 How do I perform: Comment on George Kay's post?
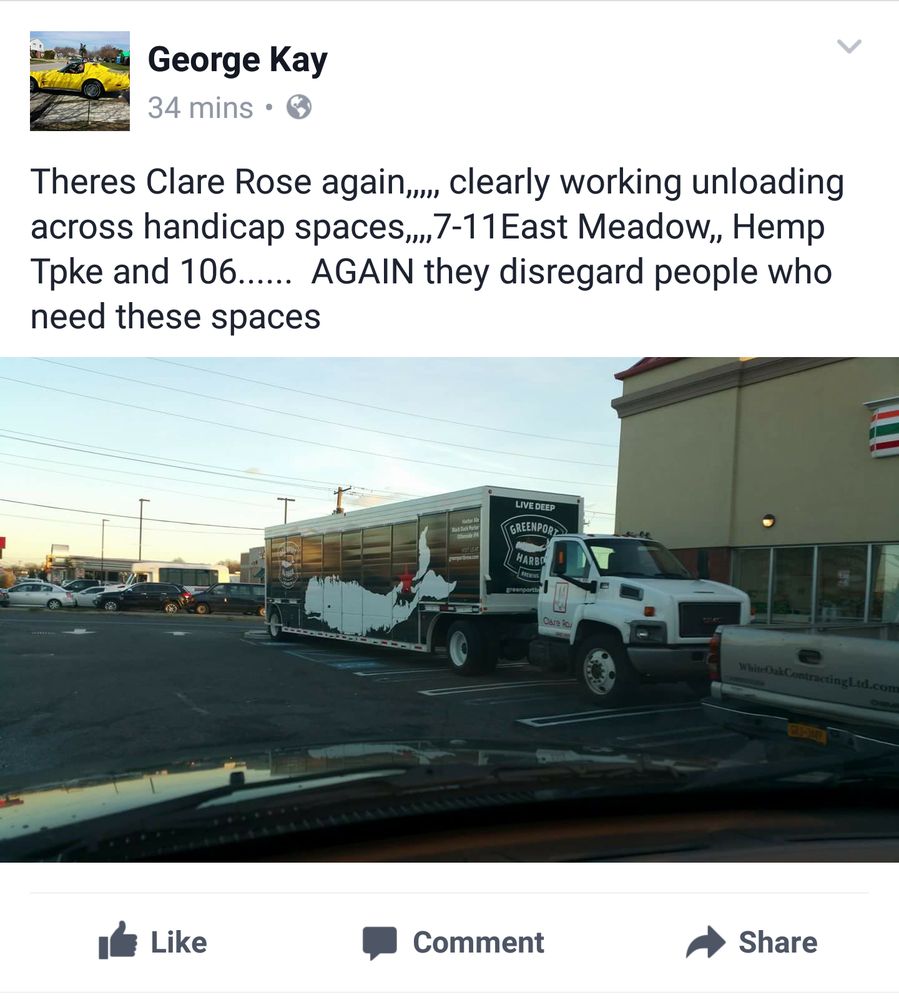[x=453, y=942]
